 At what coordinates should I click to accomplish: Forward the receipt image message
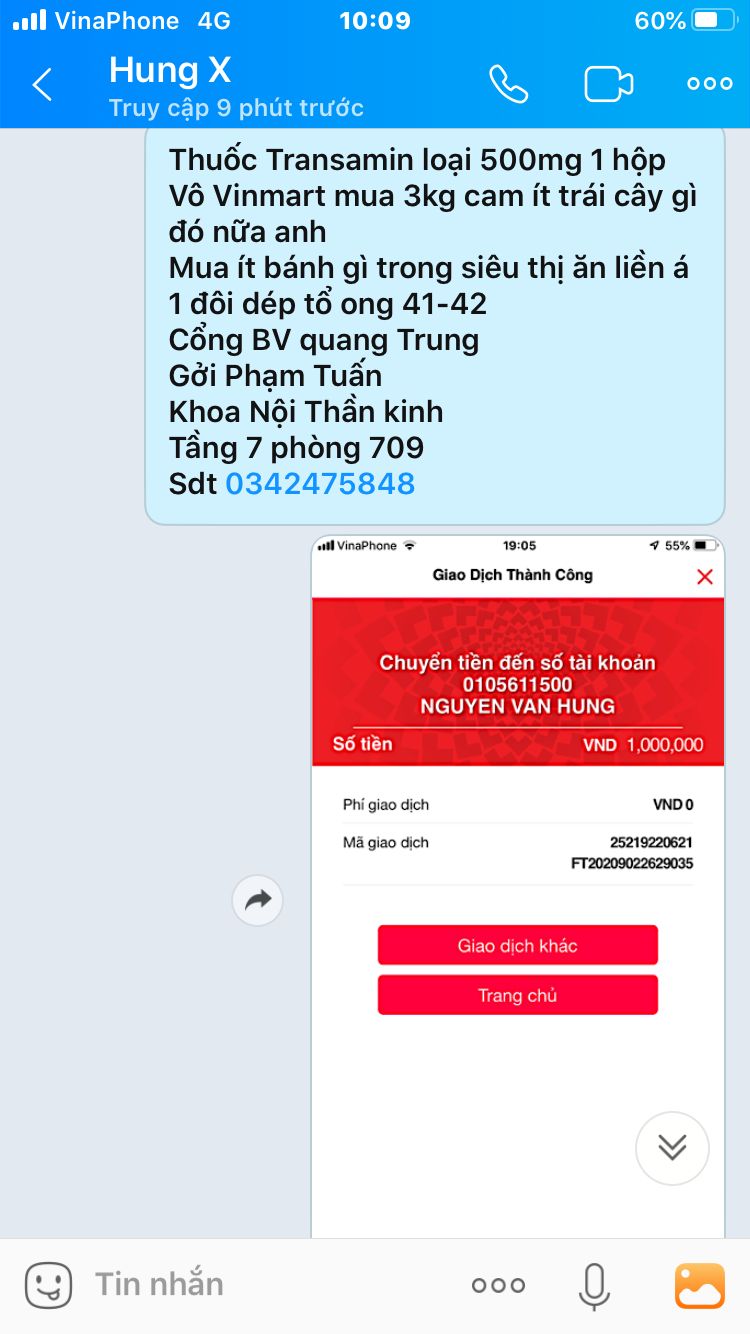[x=258, y=901]
